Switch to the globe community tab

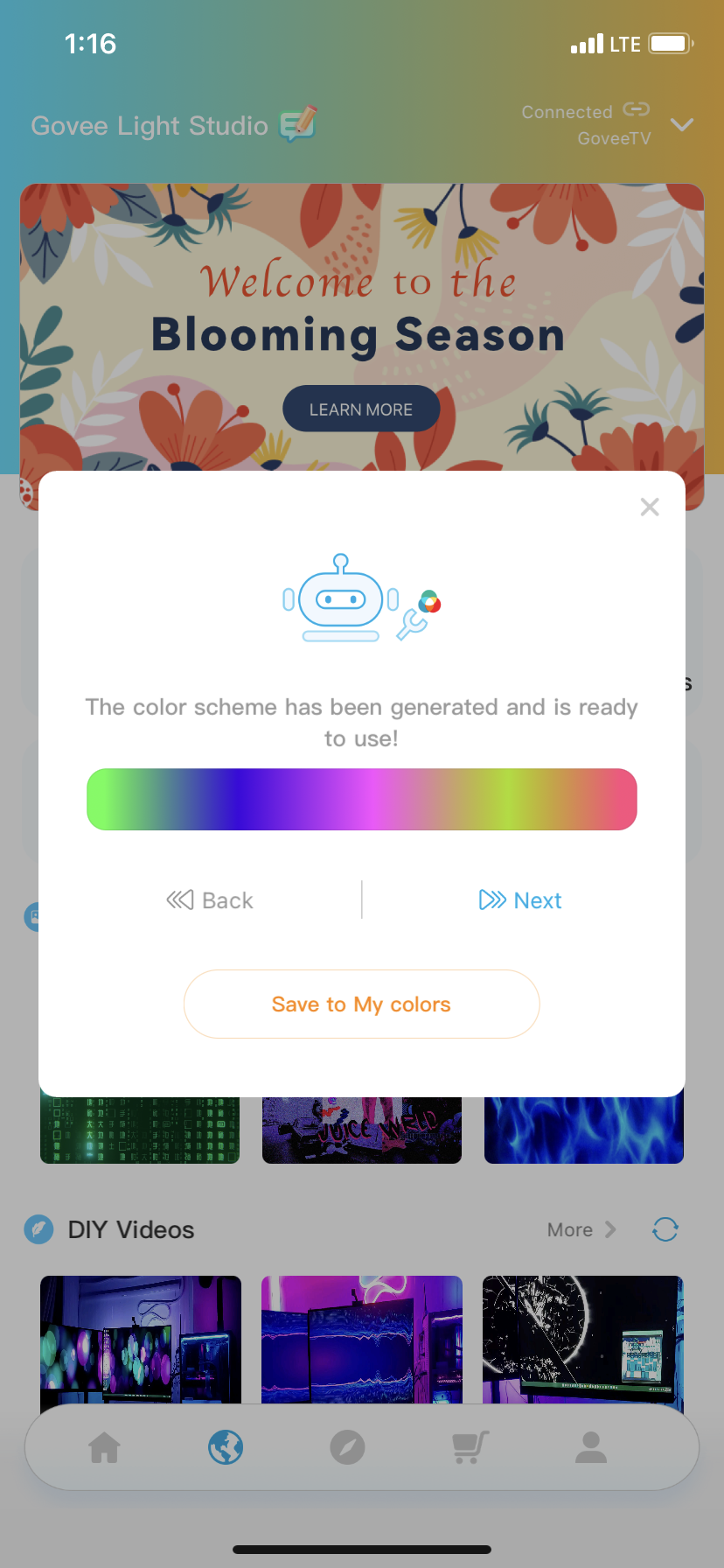coord(226,1447)
